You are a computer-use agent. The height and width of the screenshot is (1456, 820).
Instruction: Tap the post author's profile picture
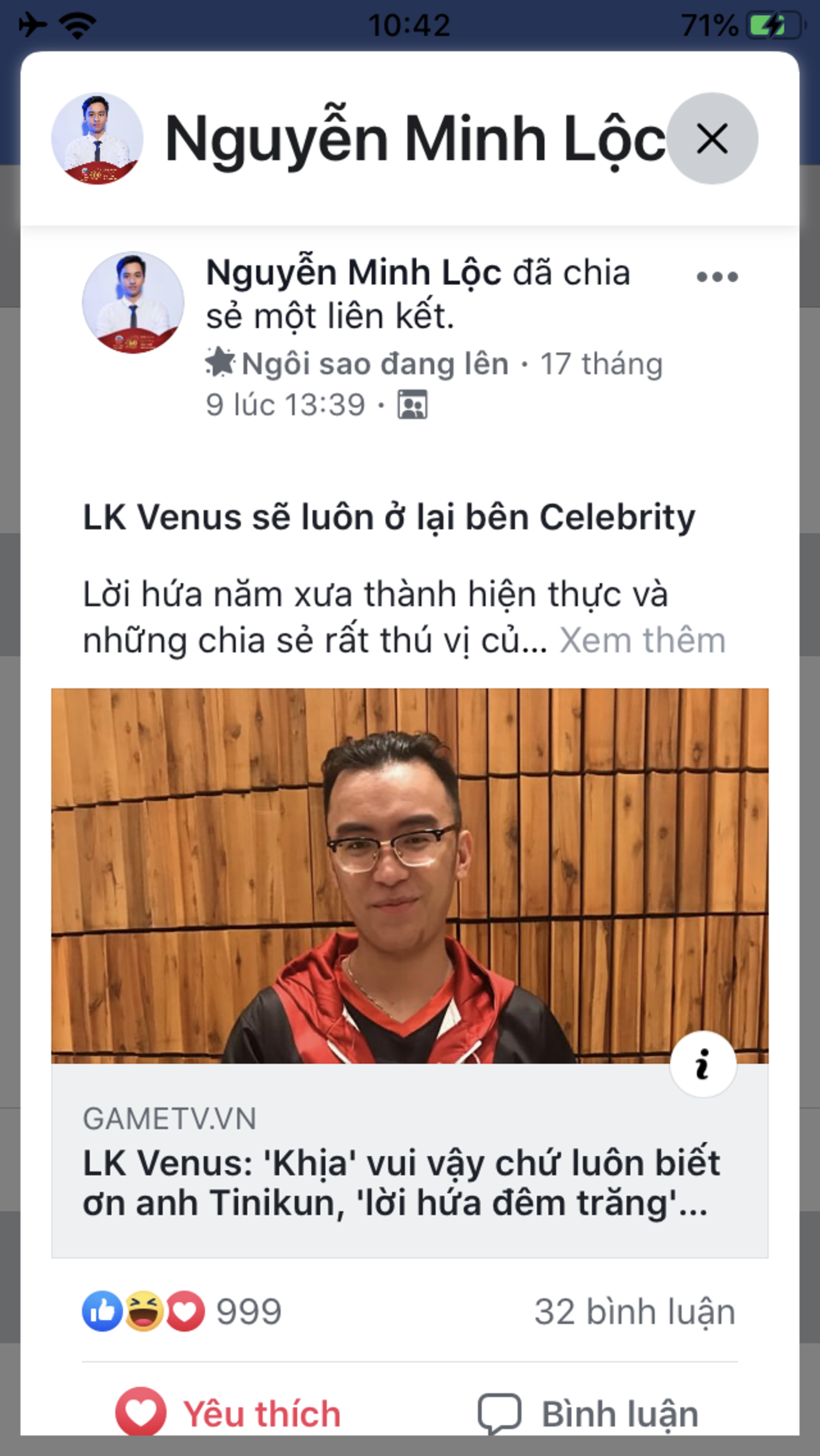pos(133,302)
